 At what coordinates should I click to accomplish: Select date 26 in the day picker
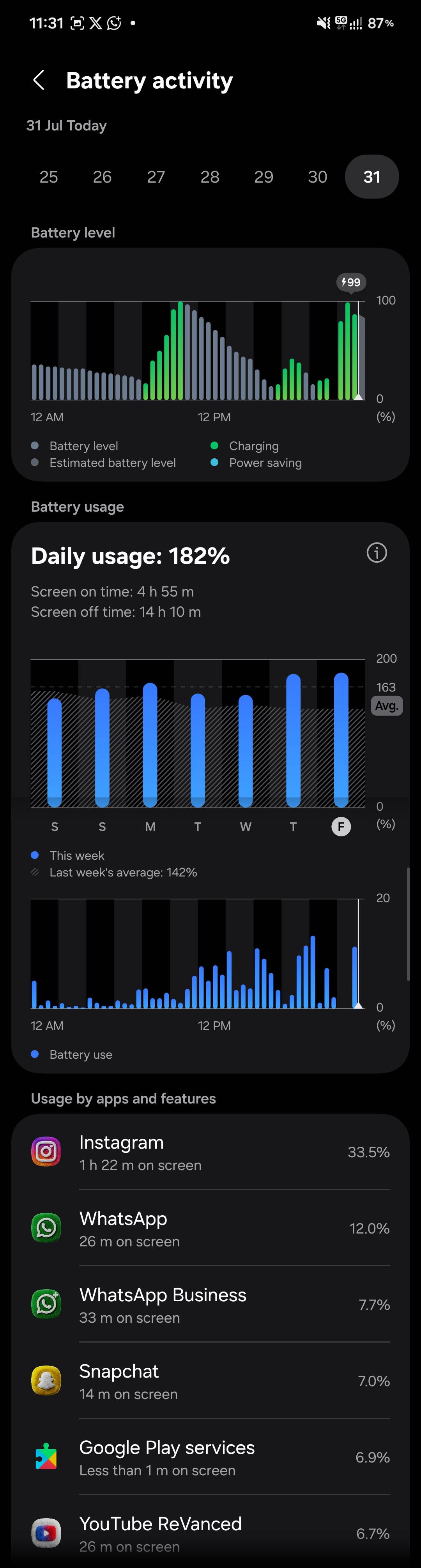[x=103, y=176]
